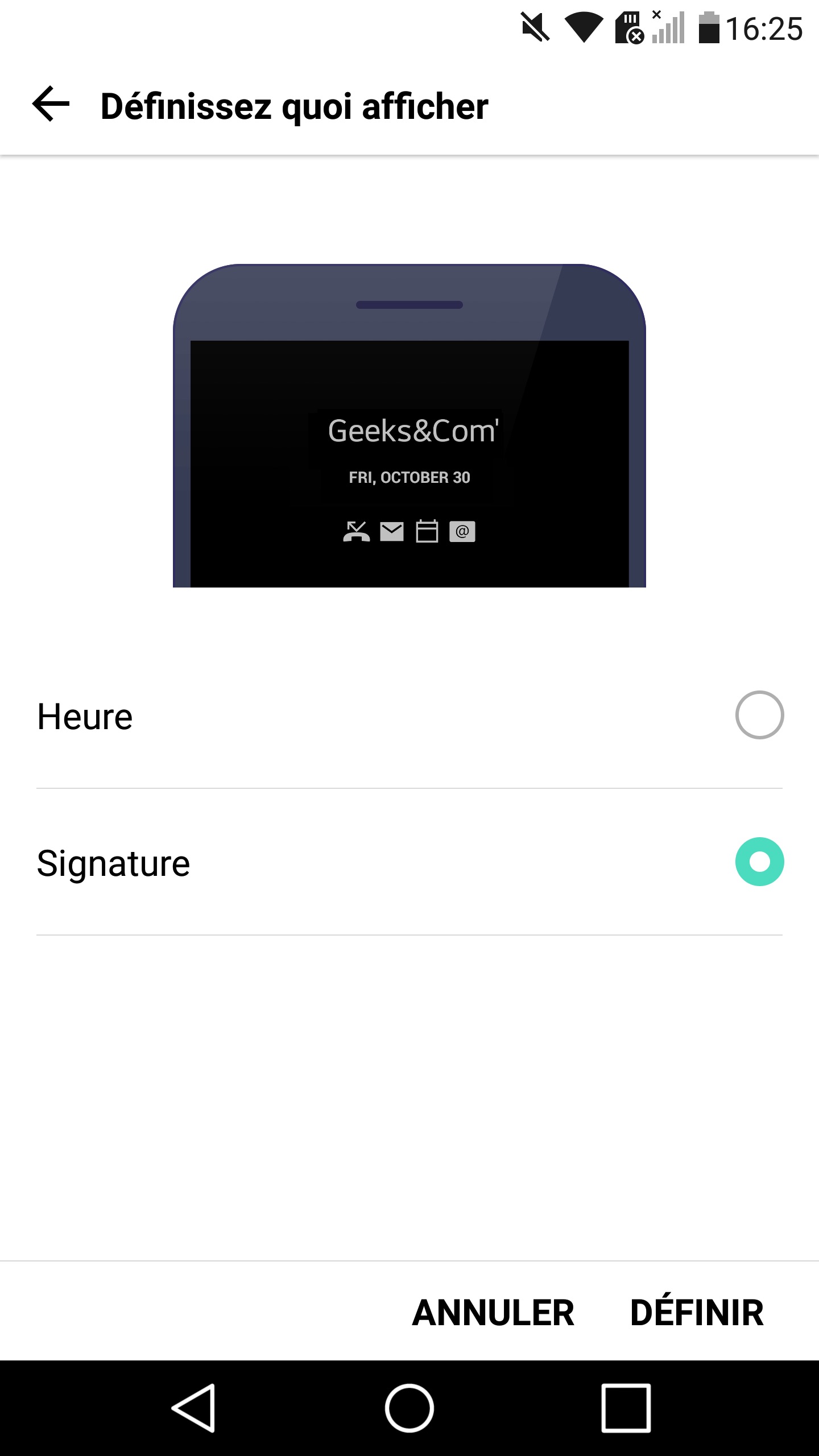Image resolution: width=819 pixels, height=1456 pixels.
Task: Confirm with the DÉFINIR button
Action: point(697,1313)
